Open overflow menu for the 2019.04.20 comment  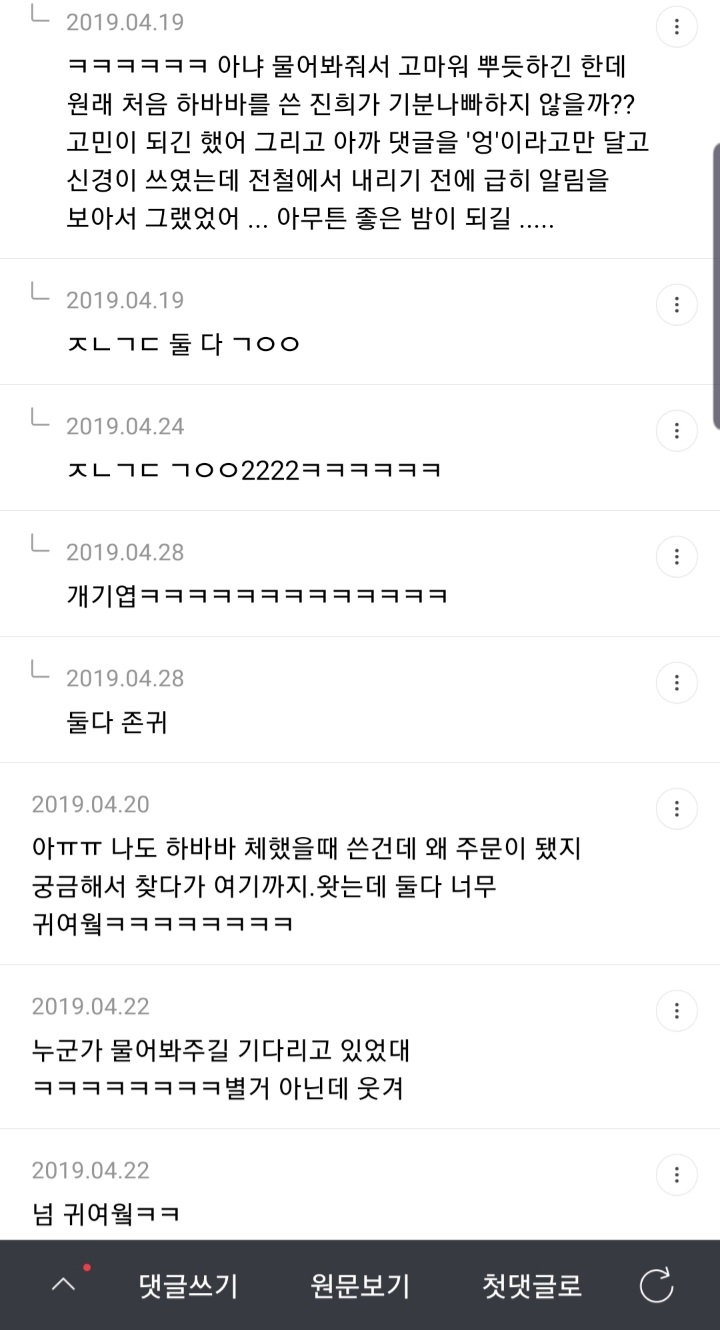pyautogui.click(x=677, y=808)
